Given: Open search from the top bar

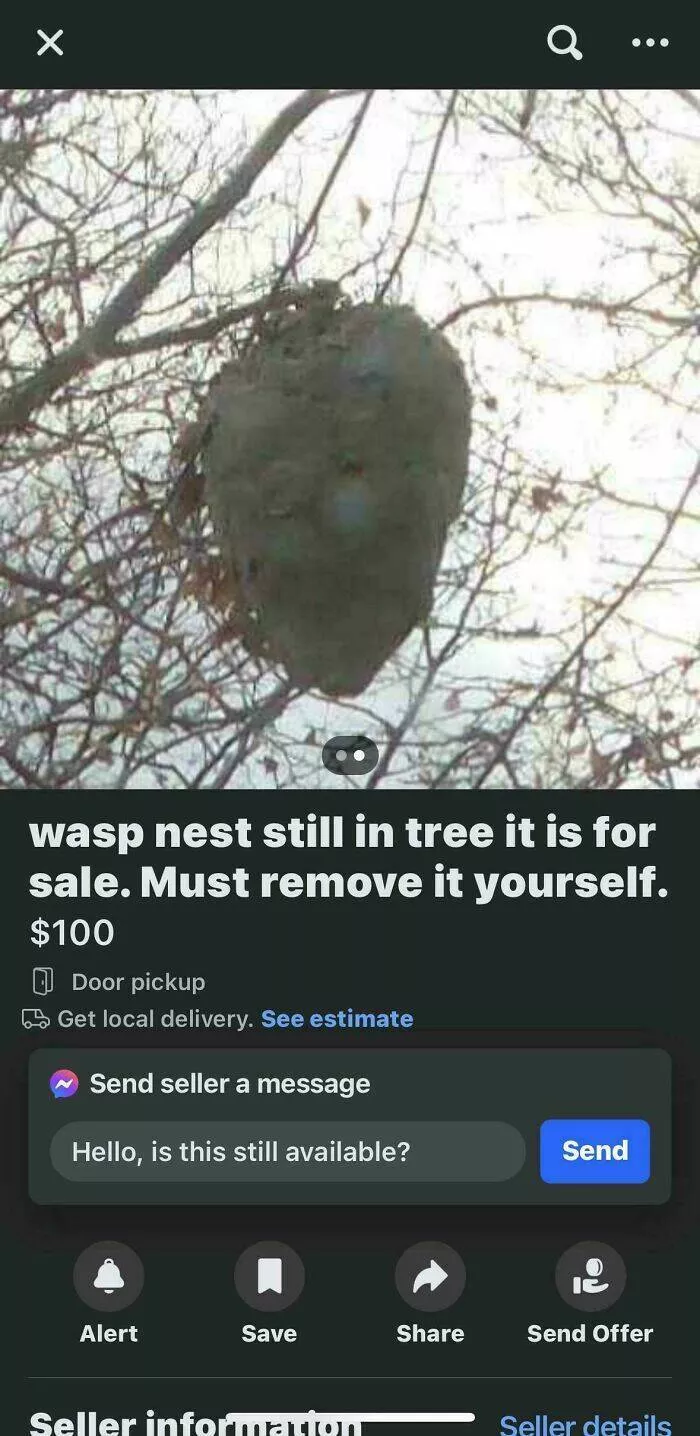Looking at the screenshot, I should [x=565, y=42].
